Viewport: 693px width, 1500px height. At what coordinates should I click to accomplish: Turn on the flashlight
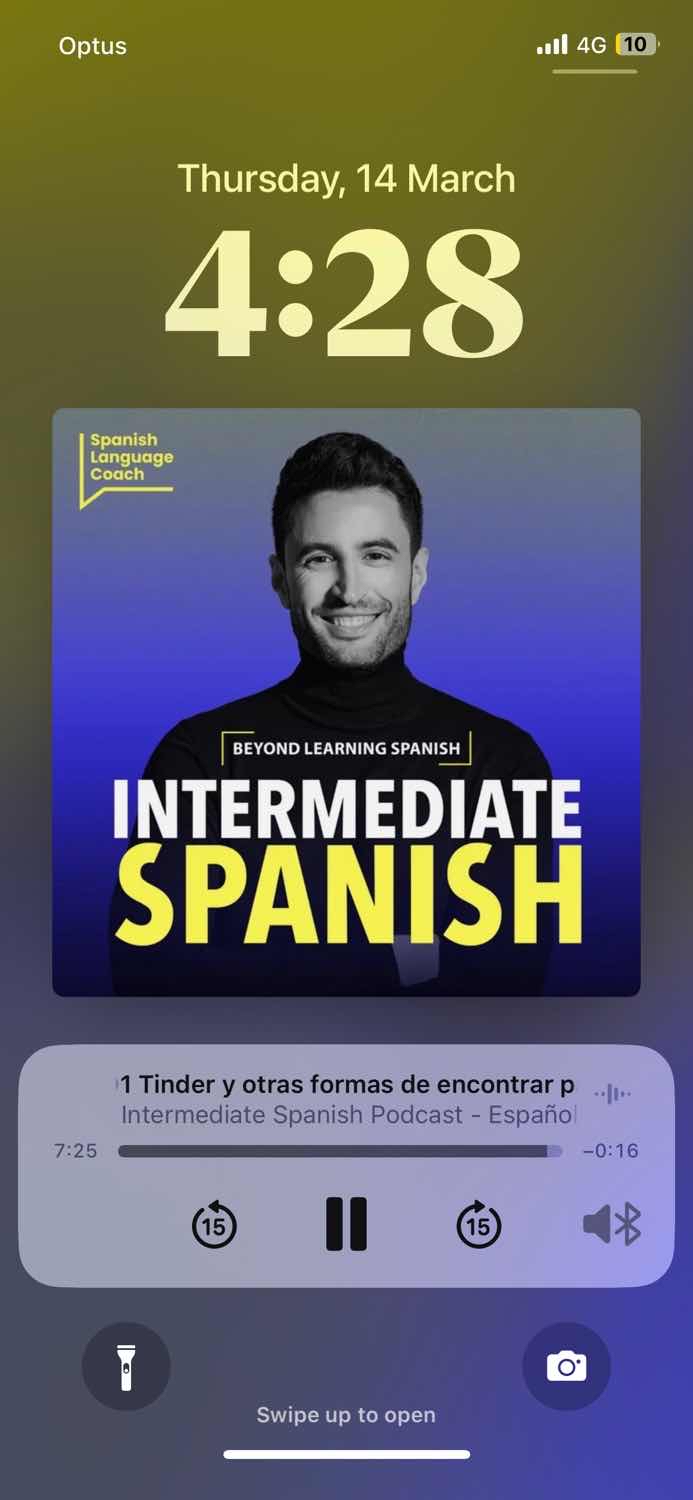click(126, 1366)
